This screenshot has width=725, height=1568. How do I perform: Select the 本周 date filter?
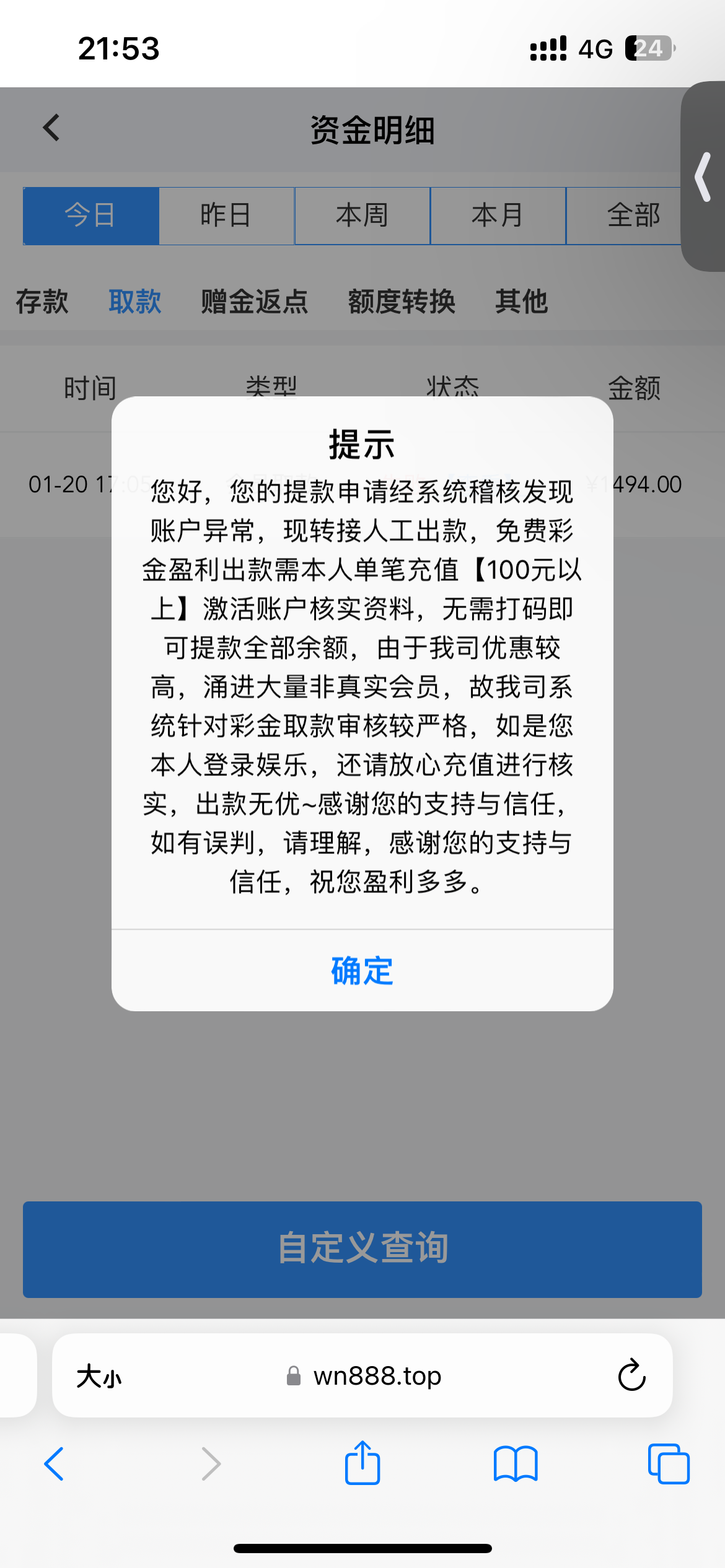(x=362, y=216)
